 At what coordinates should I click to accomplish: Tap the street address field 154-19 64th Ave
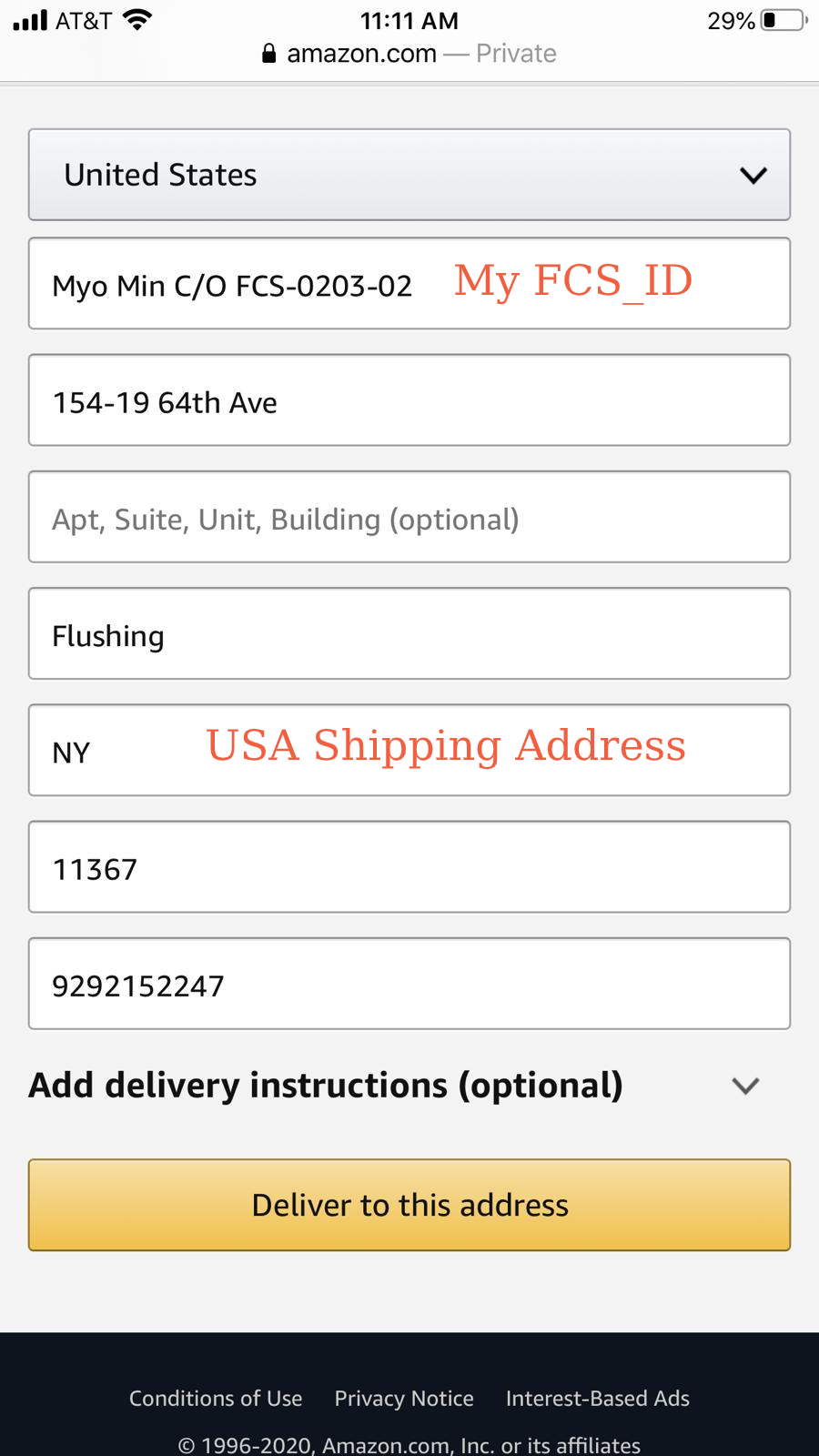[x=409, y=401]
